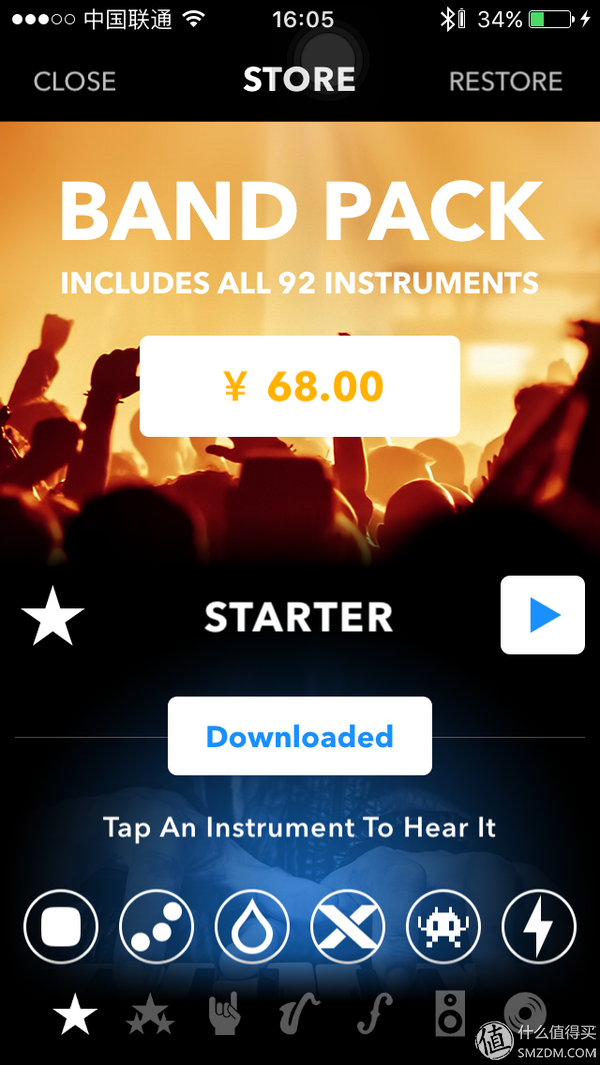Select the single star pack tab
This screenshot has width=600, height=1065.
[x=75, y=1017]
